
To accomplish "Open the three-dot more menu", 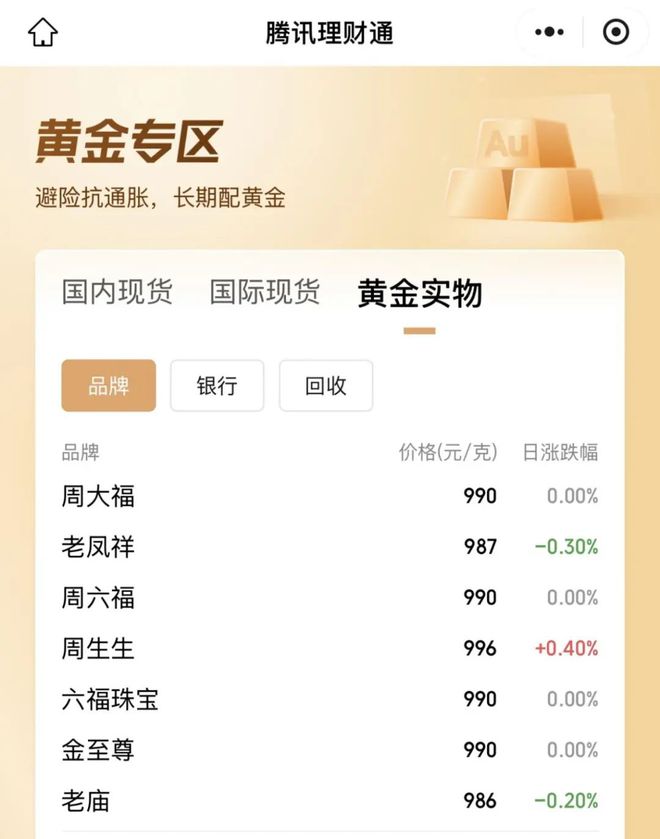I will 549,32.
